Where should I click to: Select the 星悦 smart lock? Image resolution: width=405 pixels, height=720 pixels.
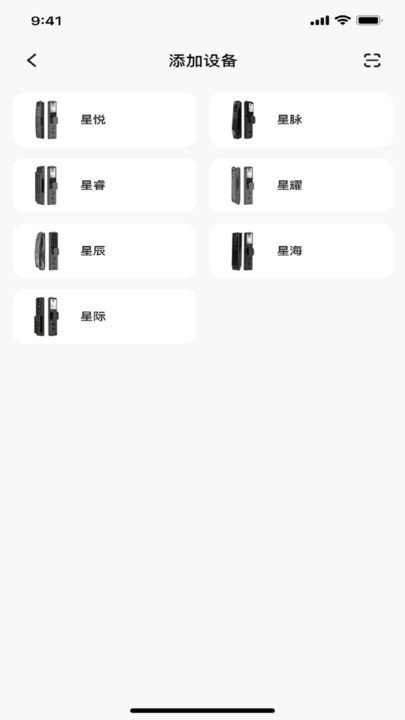click(x=105, y=120)
